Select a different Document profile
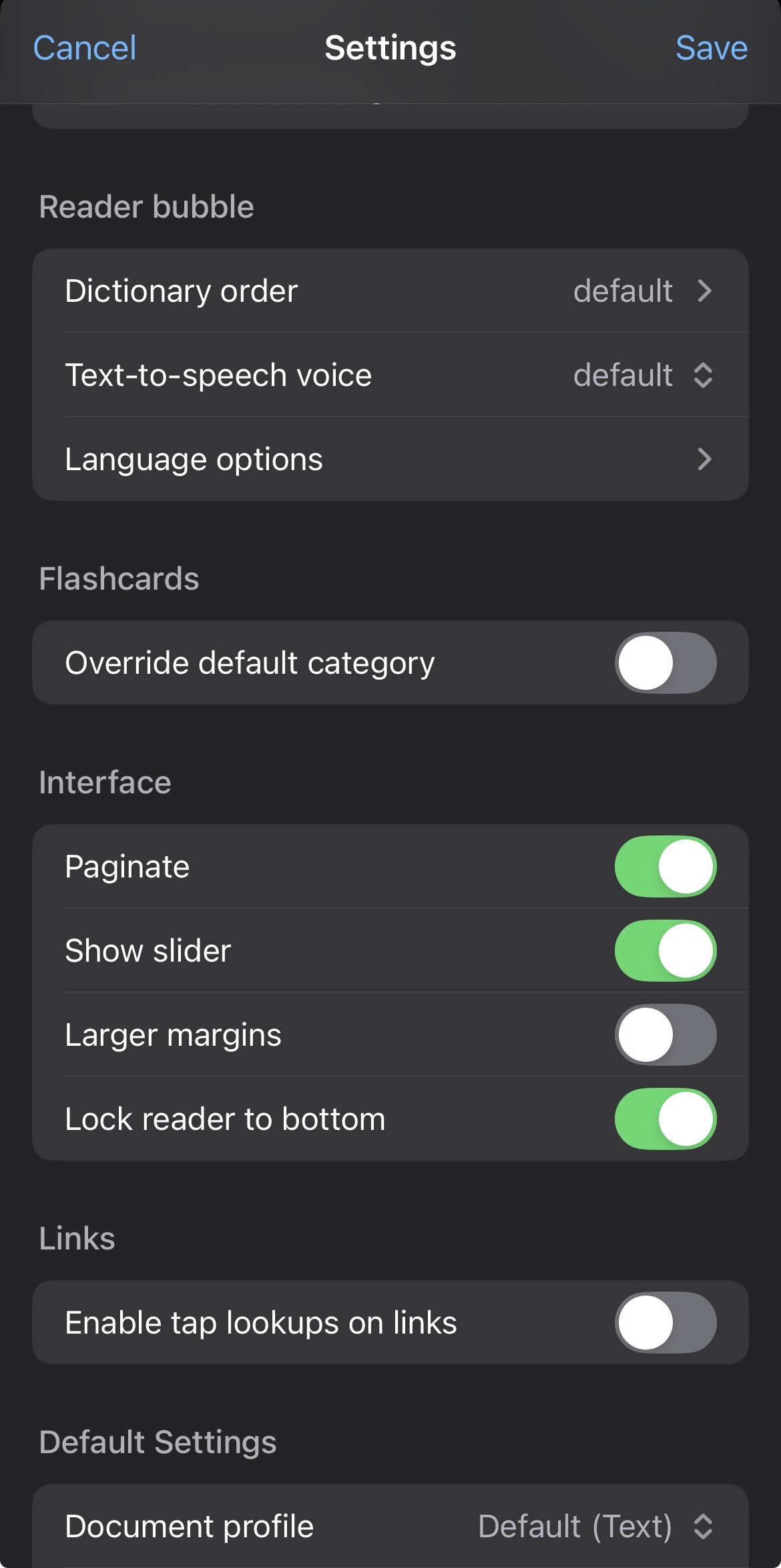Viewport: 781px width, 1568px height. pyautogui.click(x=594, y=1527)
